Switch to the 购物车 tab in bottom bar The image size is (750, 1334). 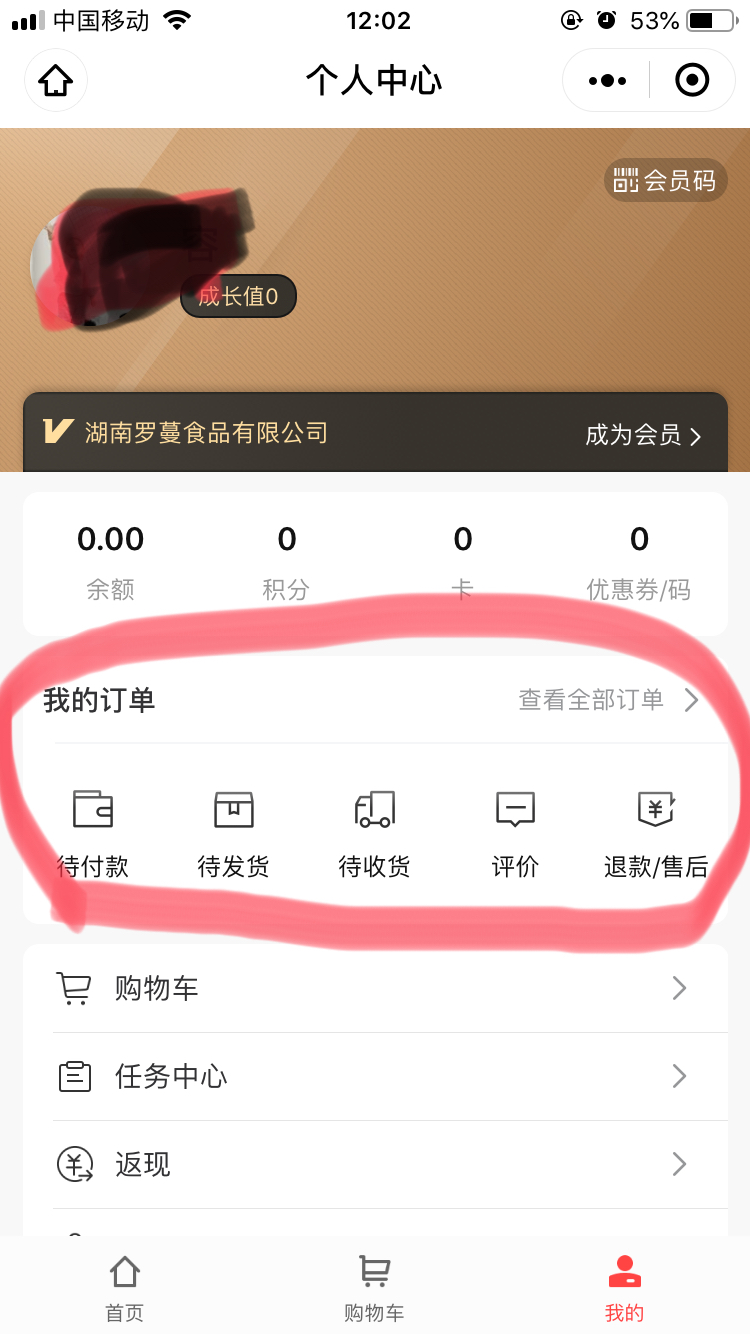click(x=375, y=1287)
